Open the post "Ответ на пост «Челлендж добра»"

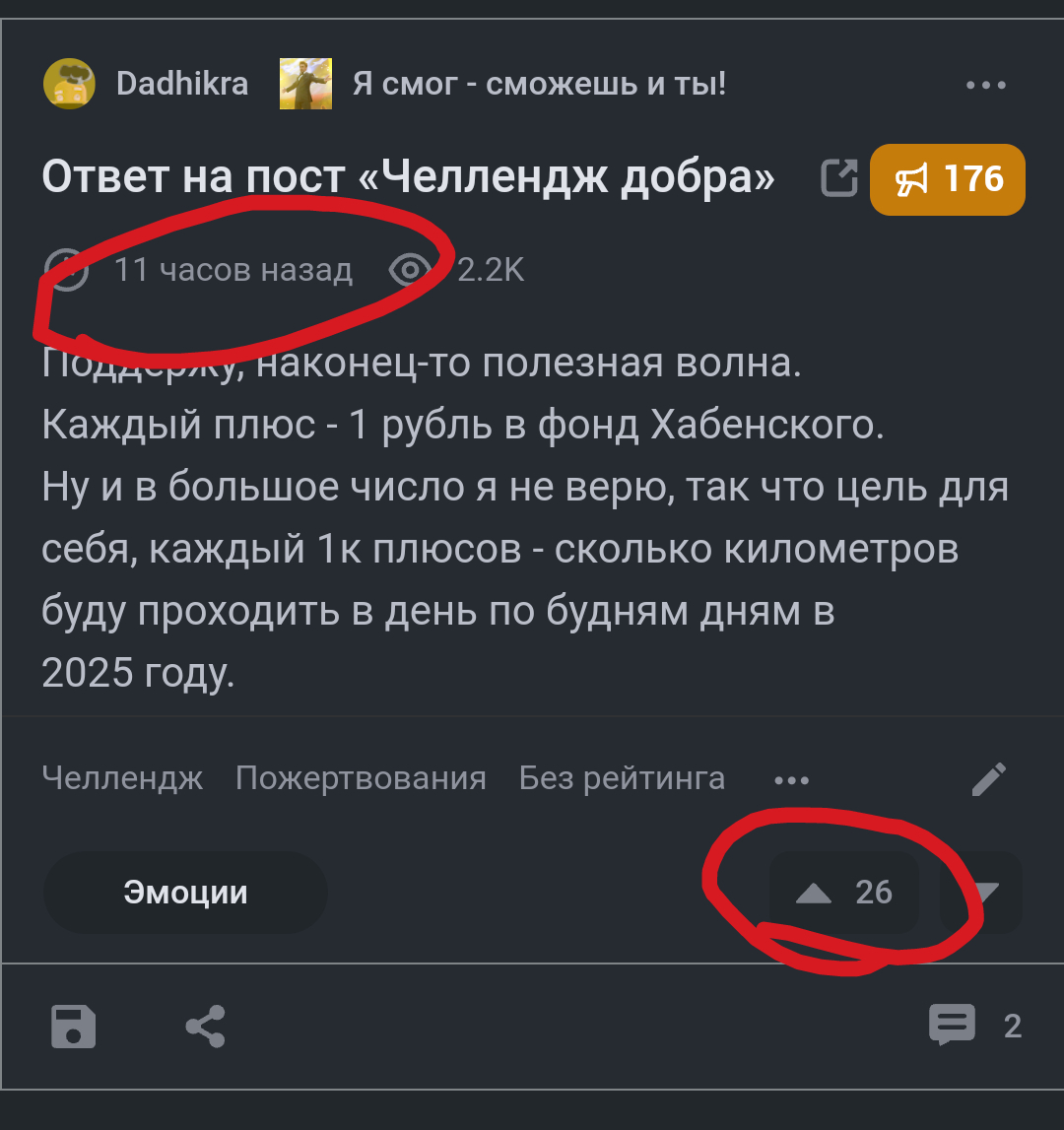pyautogui.click(x=408, y=178)
